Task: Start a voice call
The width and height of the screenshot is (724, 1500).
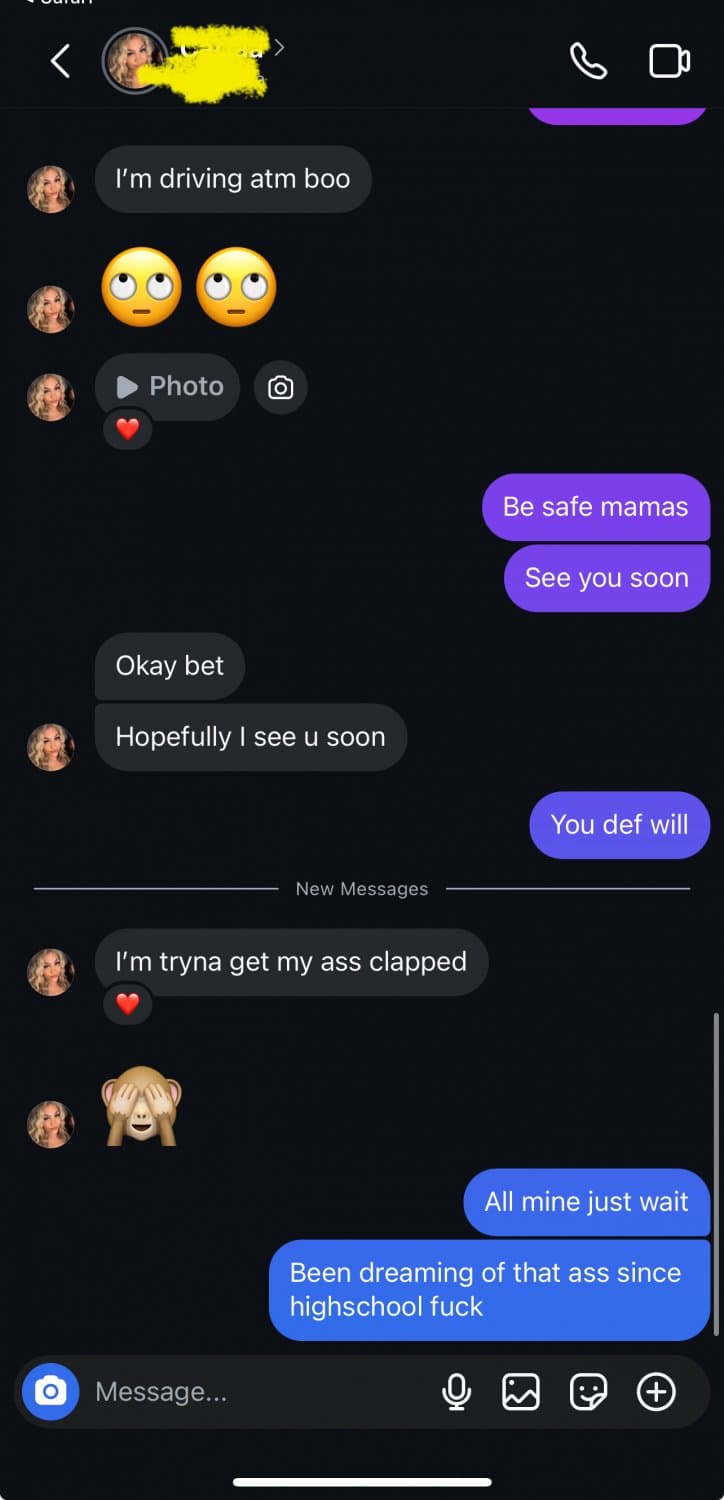Action: 589,60
